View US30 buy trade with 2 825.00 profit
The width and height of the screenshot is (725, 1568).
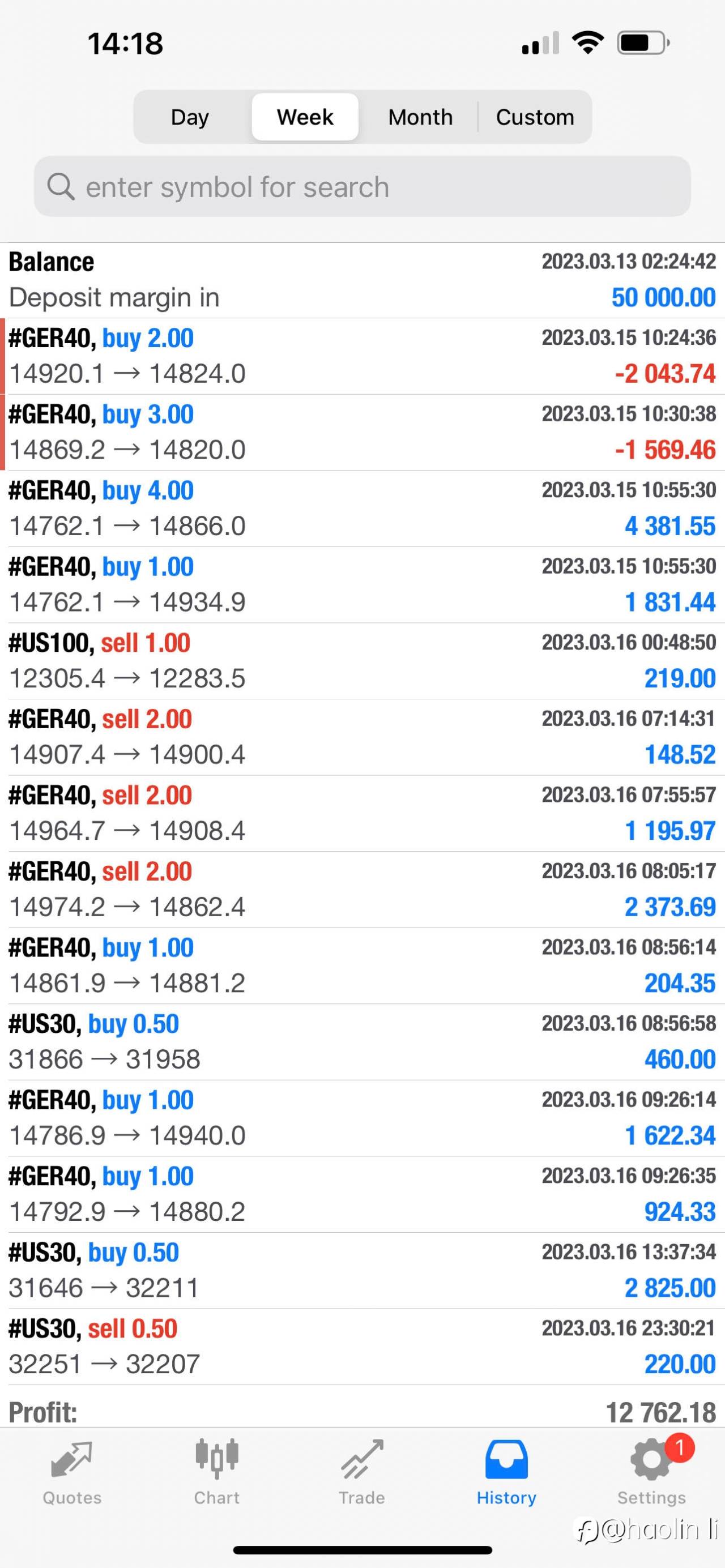coord(362,1270)
